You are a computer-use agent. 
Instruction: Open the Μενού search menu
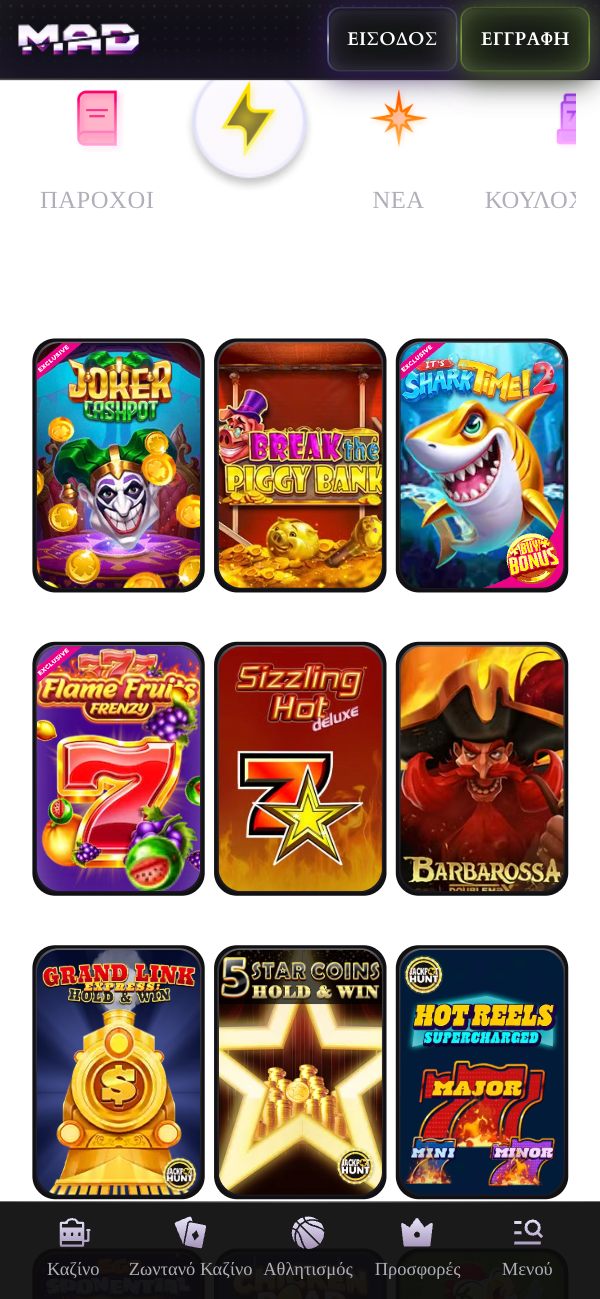pos(527,1248)
